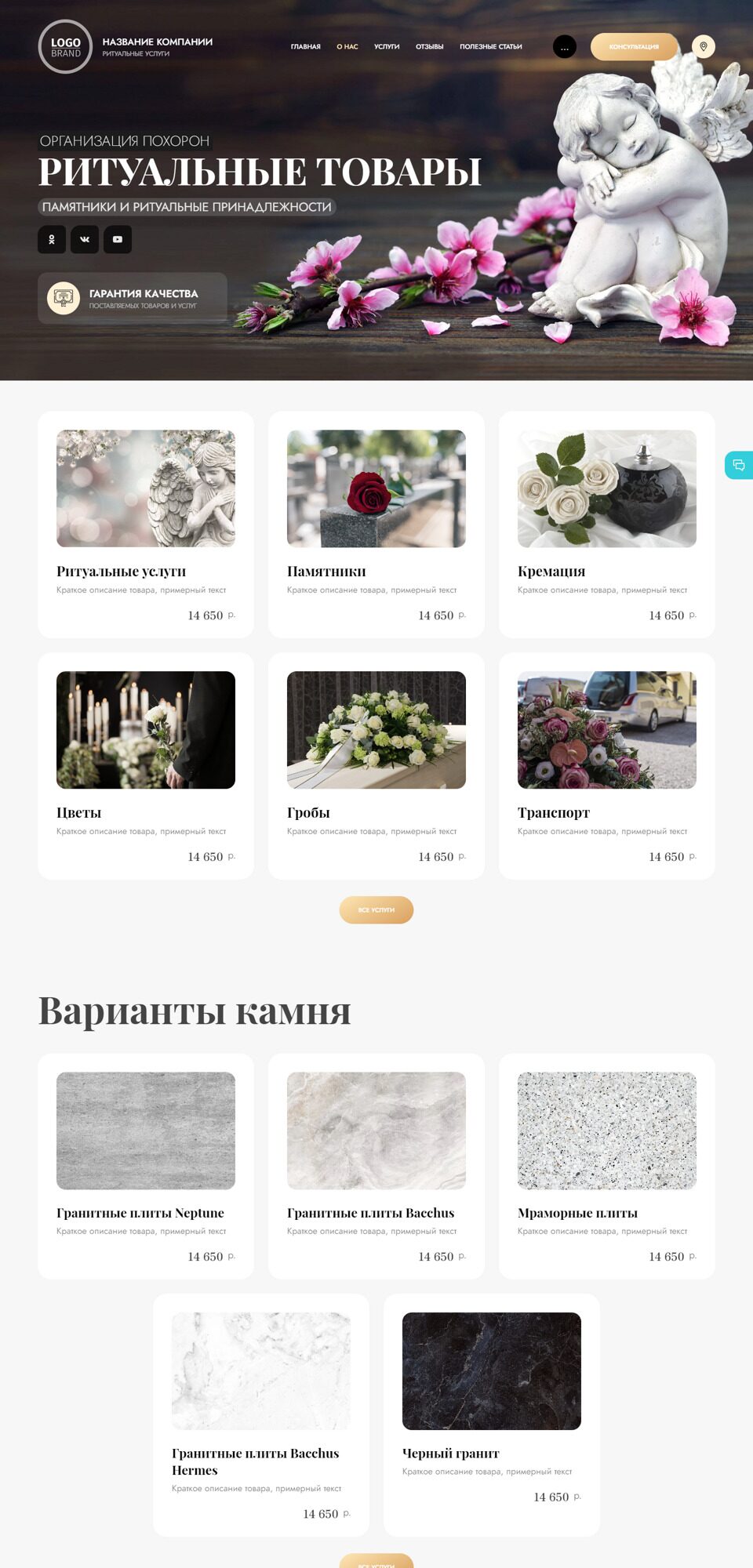Image resolution: width=753 pixels, height=1568 pixels.
Task: Open ПОЛЕЗНЫЕ СТАТЬИ in the header menu
Action: coord(491,47)
